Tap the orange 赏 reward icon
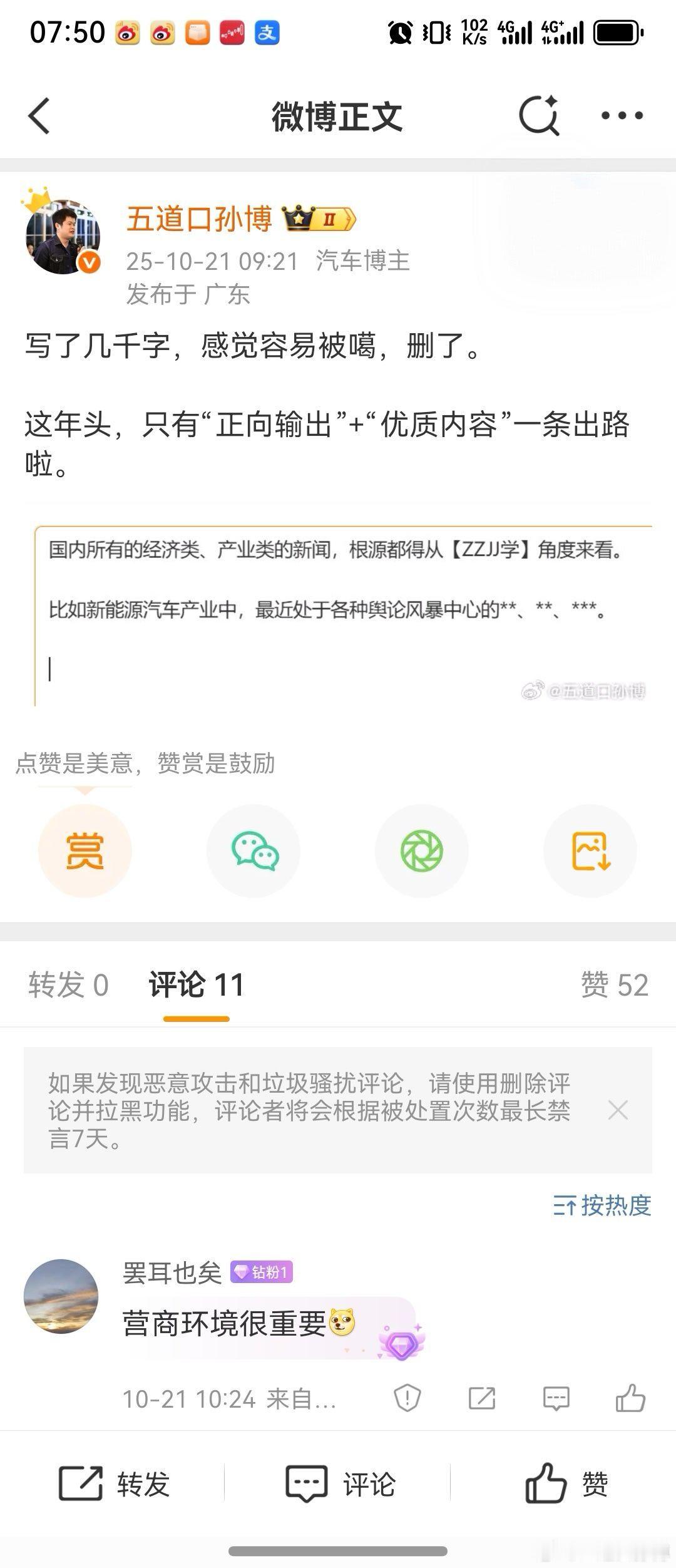 pos(86,850)
